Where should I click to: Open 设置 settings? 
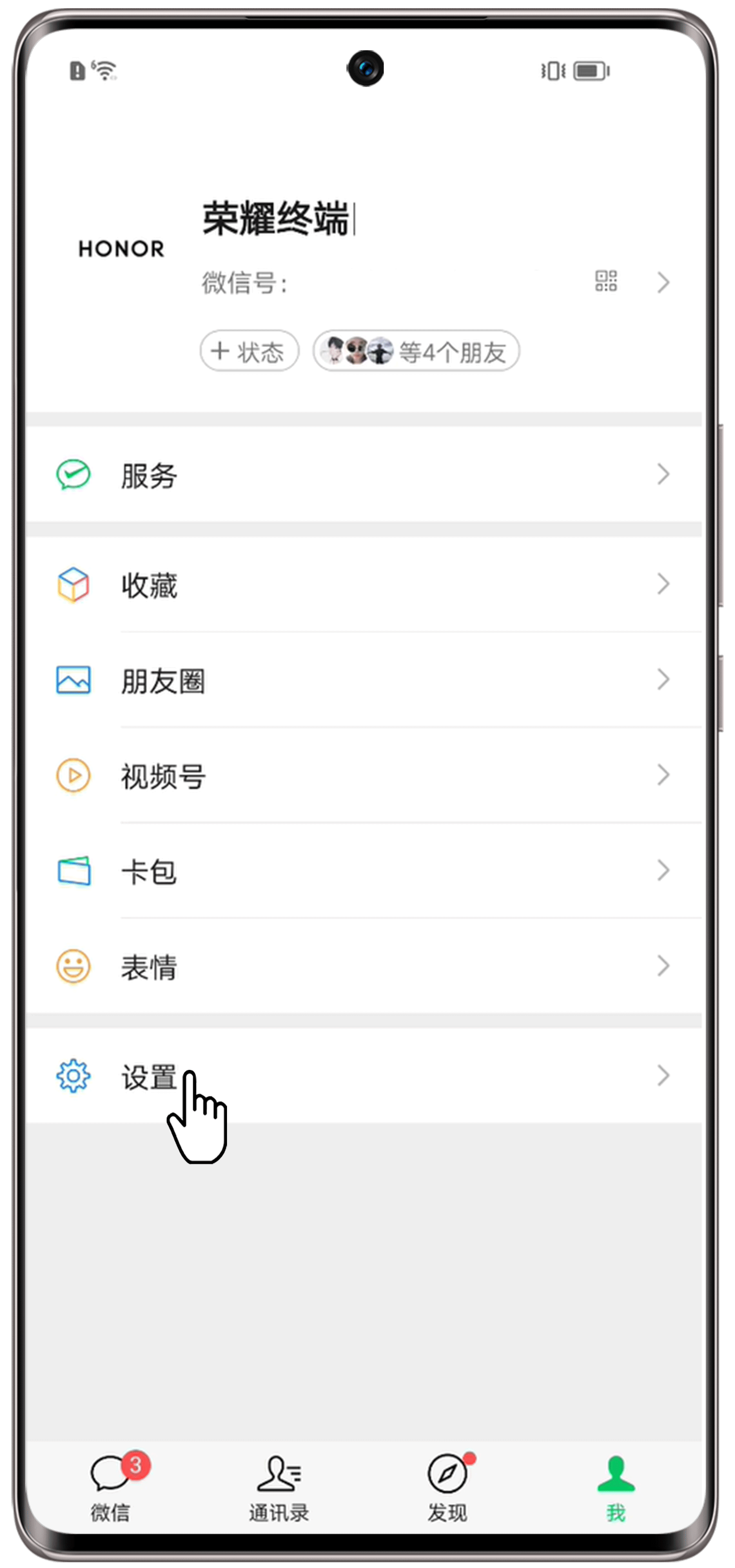click(365, 1076)
